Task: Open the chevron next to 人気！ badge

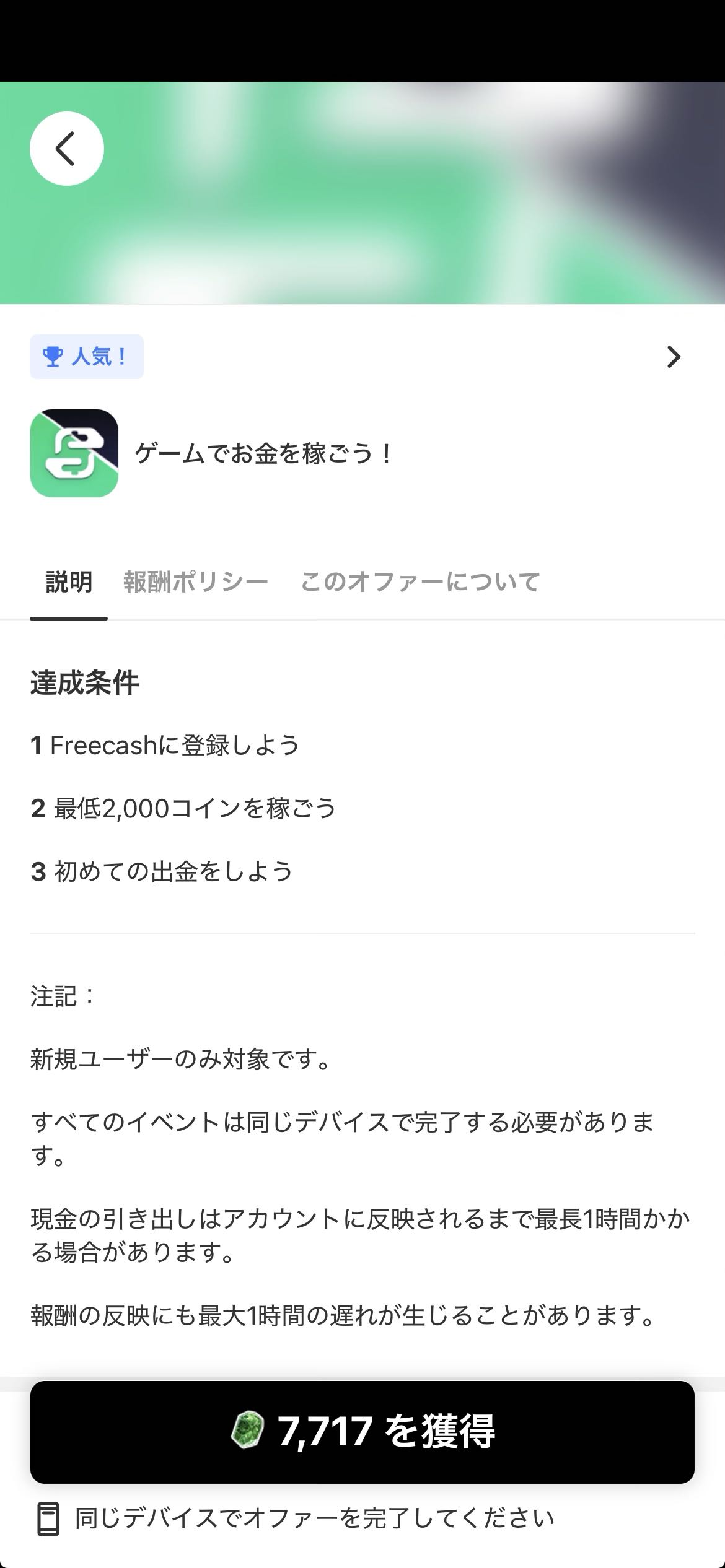Action: [674, 357]
